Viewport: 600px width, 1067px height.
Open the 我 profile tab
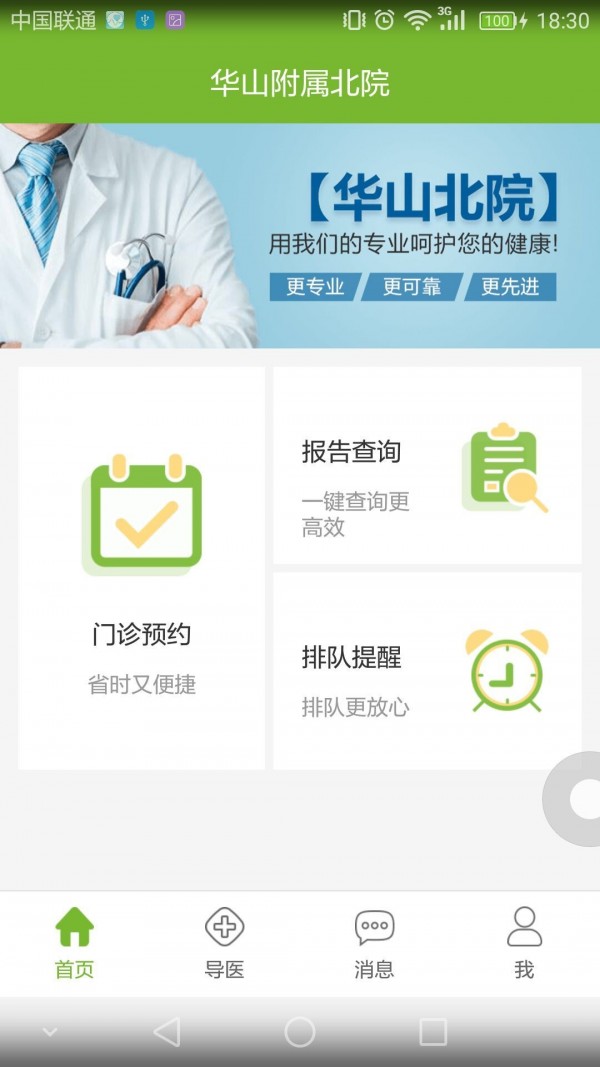tap(524, 943)
